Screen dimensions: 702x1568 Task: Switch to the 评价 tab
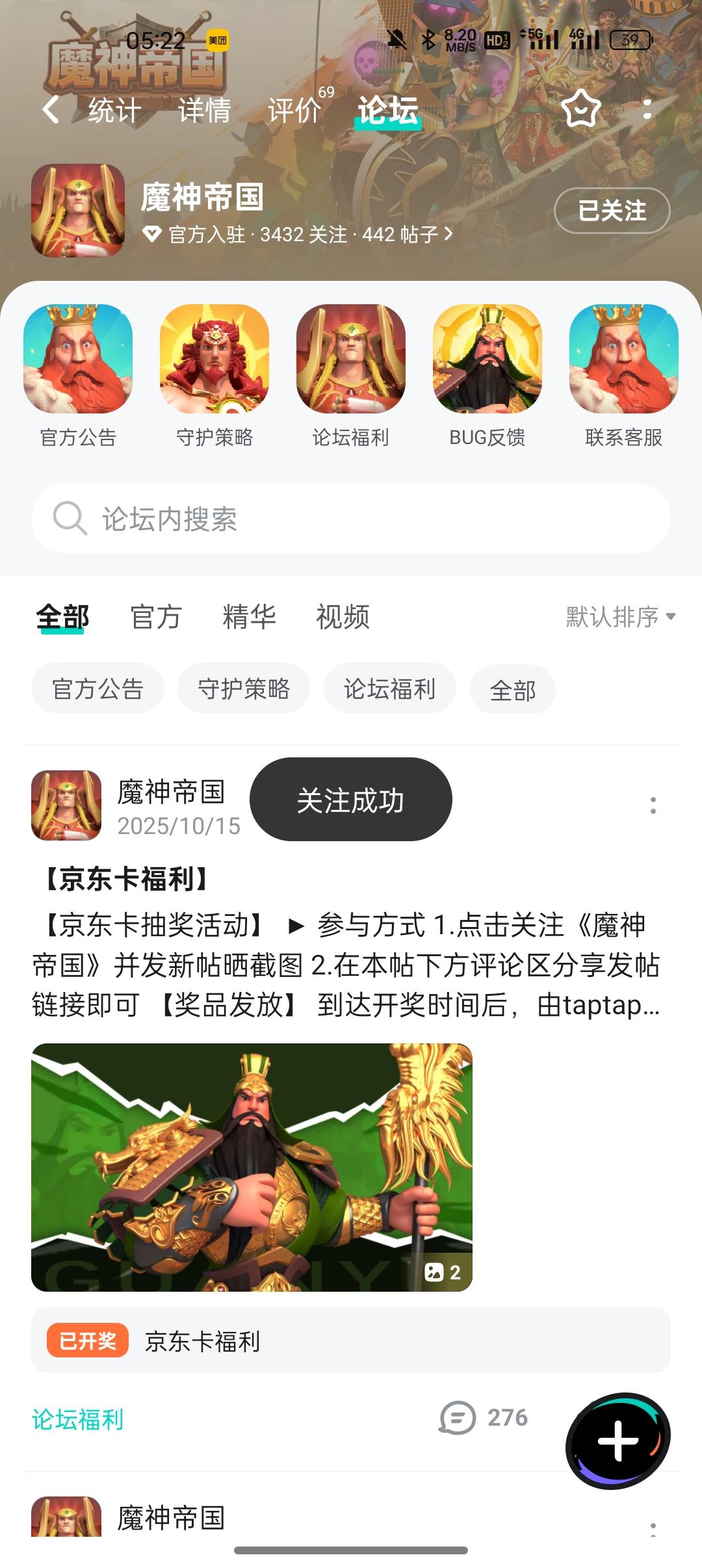tap(292, 110)
